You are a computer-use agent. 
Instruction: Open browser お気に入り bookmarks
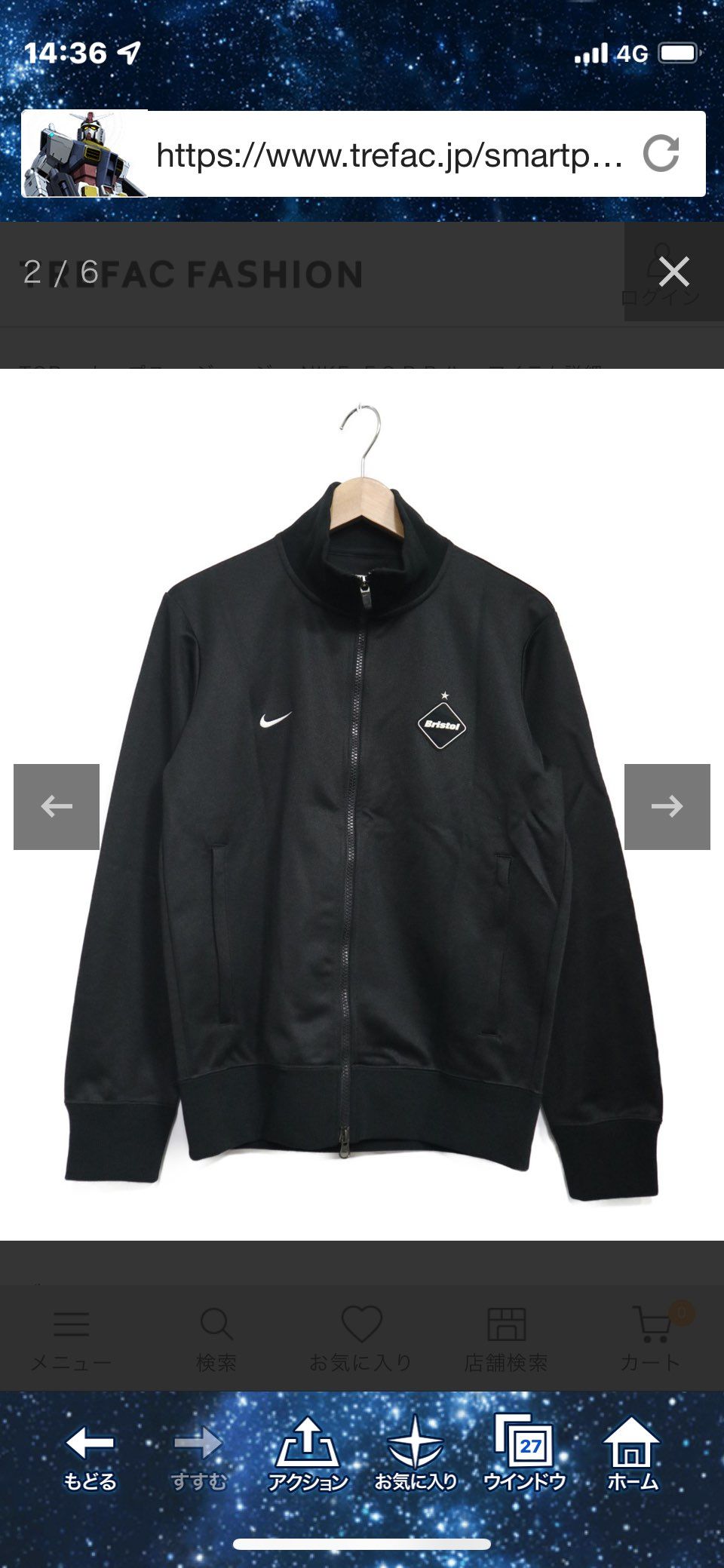point(416,1456)
